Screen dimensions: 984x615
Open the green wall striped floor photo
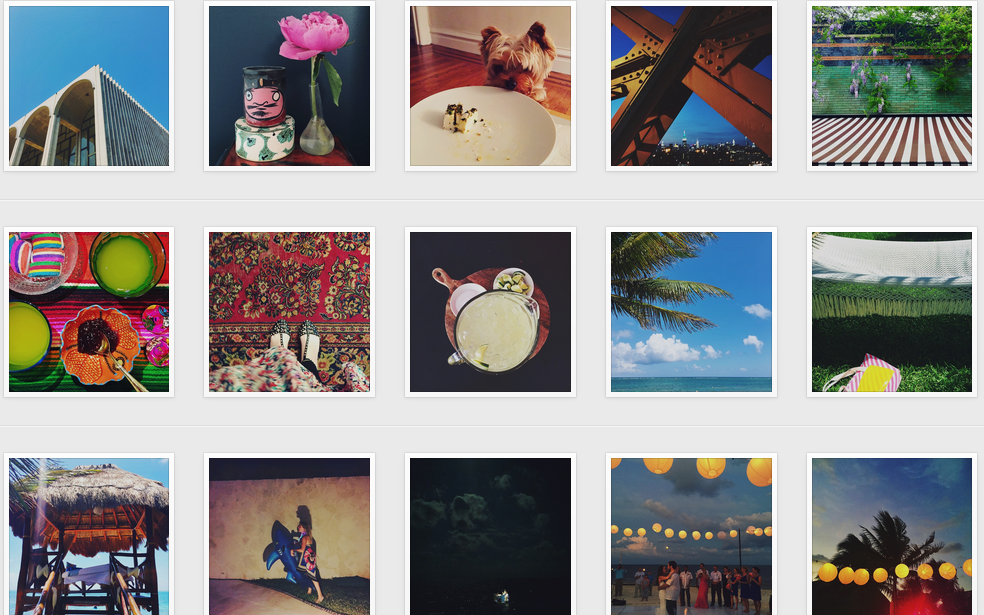[x=892, y=86]
